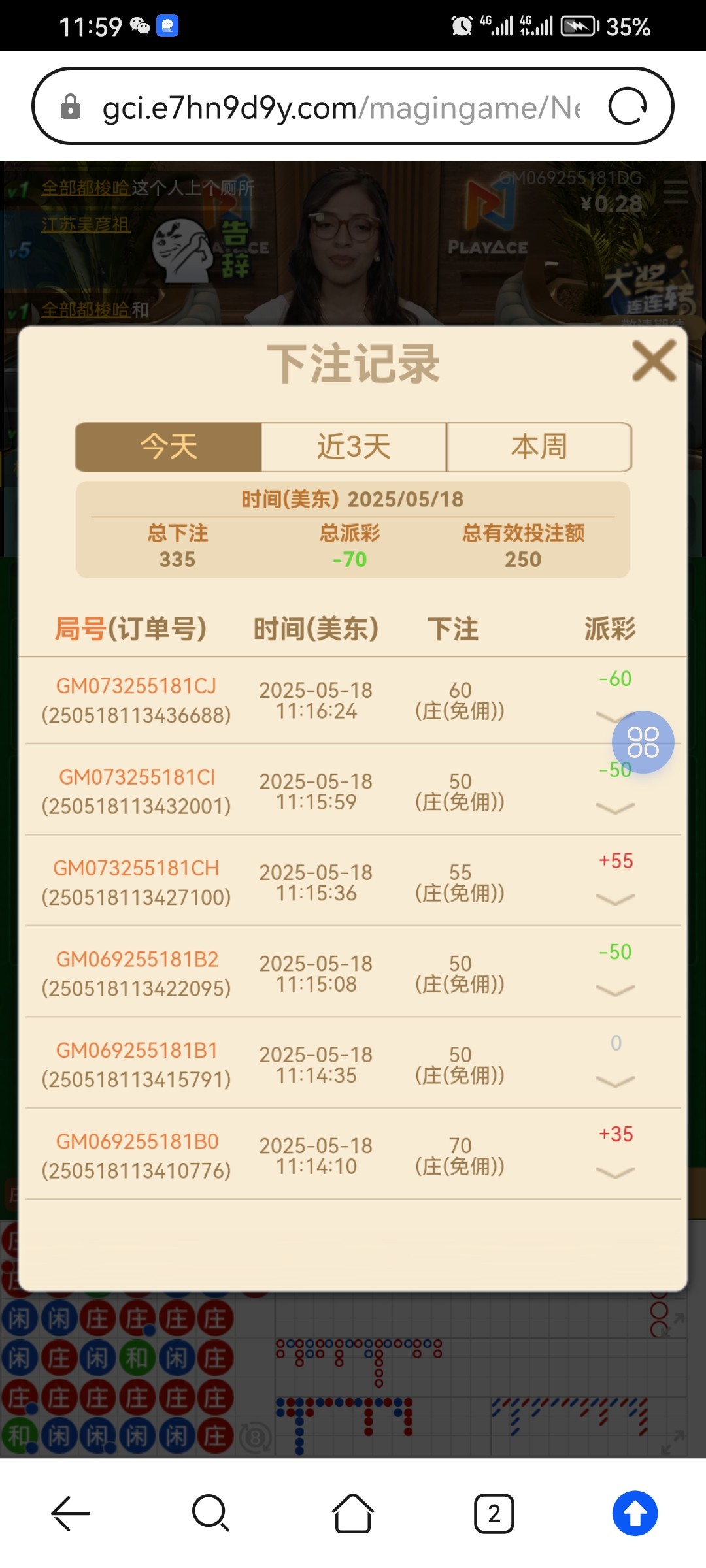
Task: Switch to the 近3天 tab
Action: (354, 447)
